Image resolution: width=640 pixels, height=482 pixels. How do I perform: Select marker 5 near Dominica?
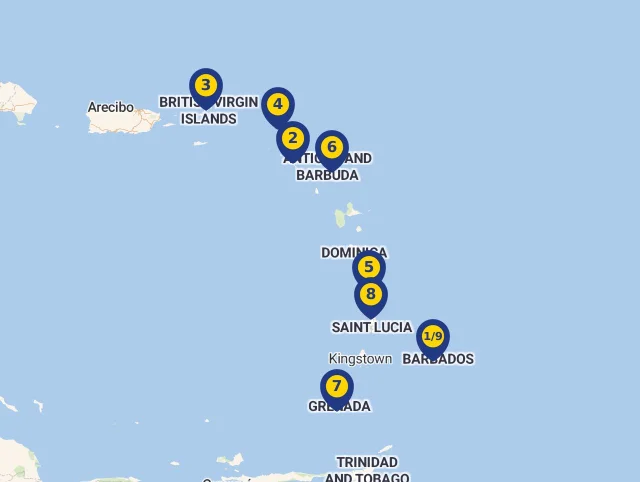tap(368, 267)
